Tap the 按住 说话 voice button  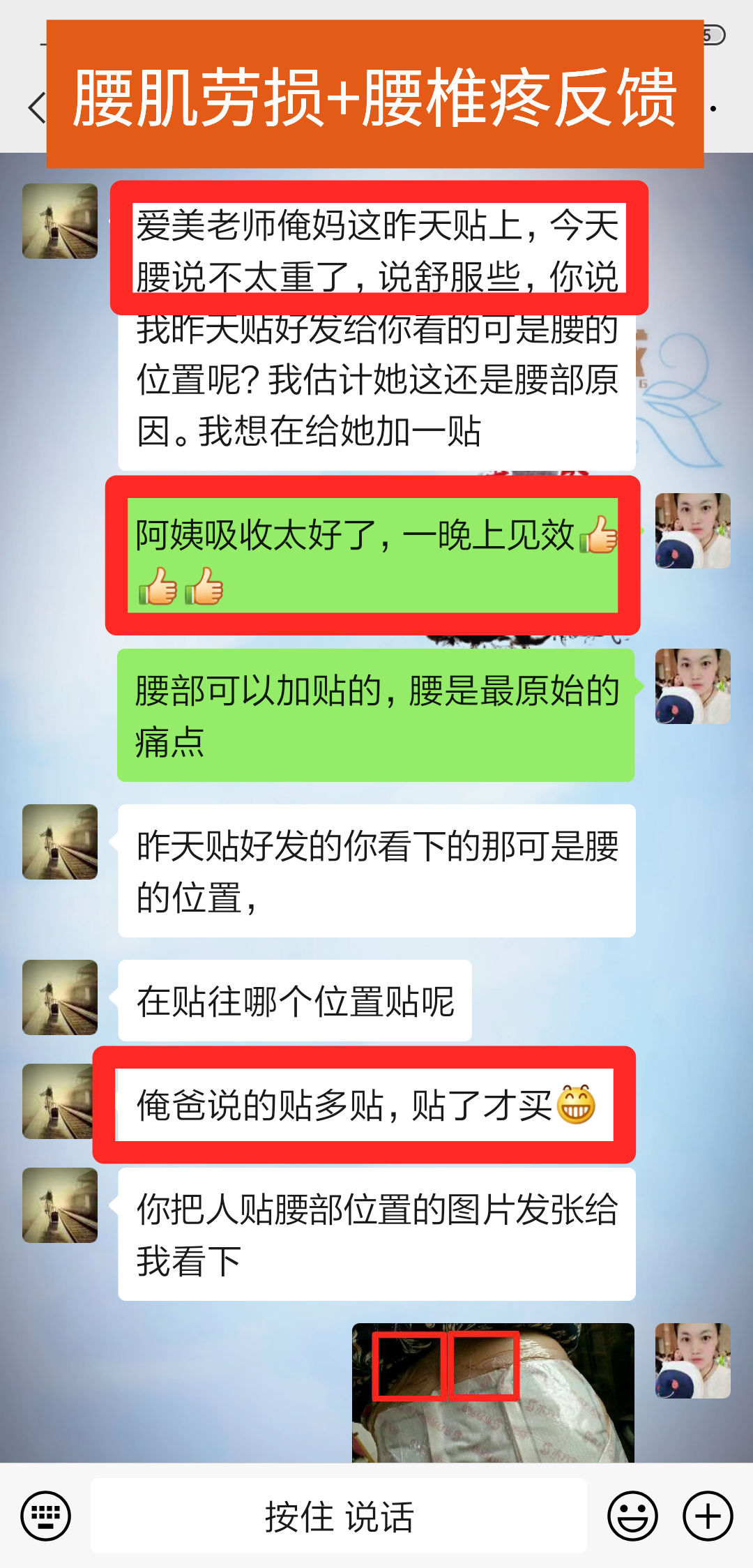(x=339, y=1516)
